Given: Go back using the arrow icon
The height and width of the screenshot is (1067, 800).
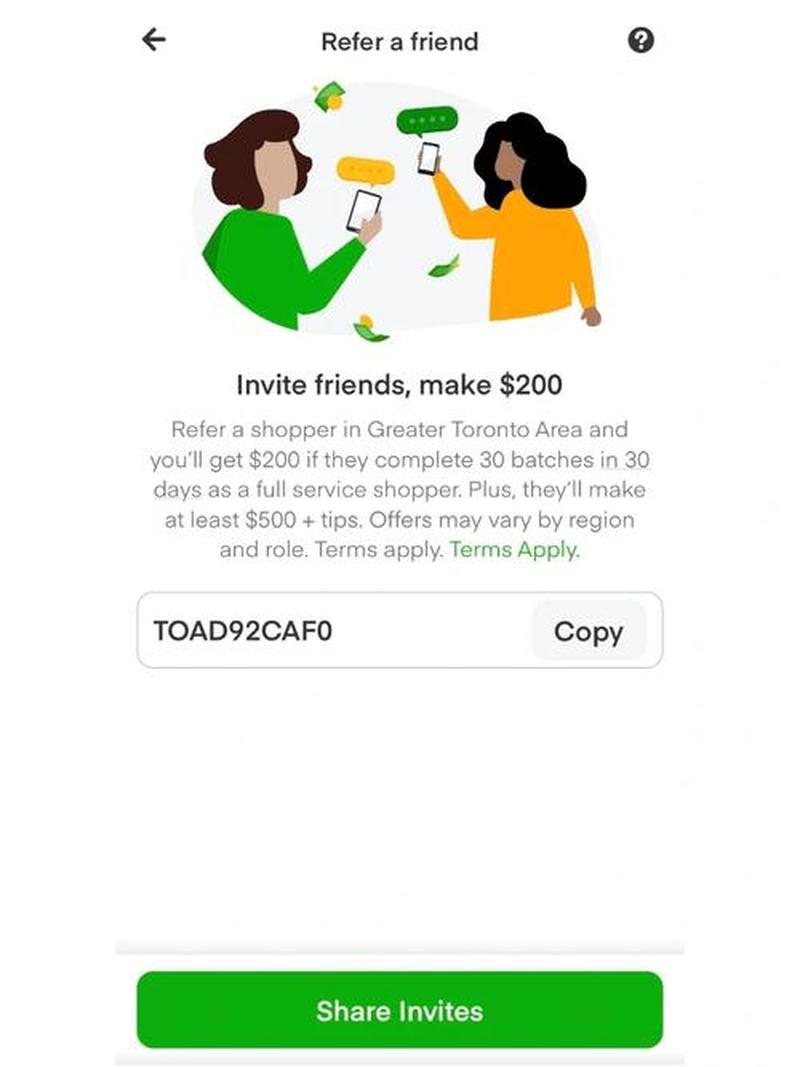Looking at the screenshot, I should [153, 40].
